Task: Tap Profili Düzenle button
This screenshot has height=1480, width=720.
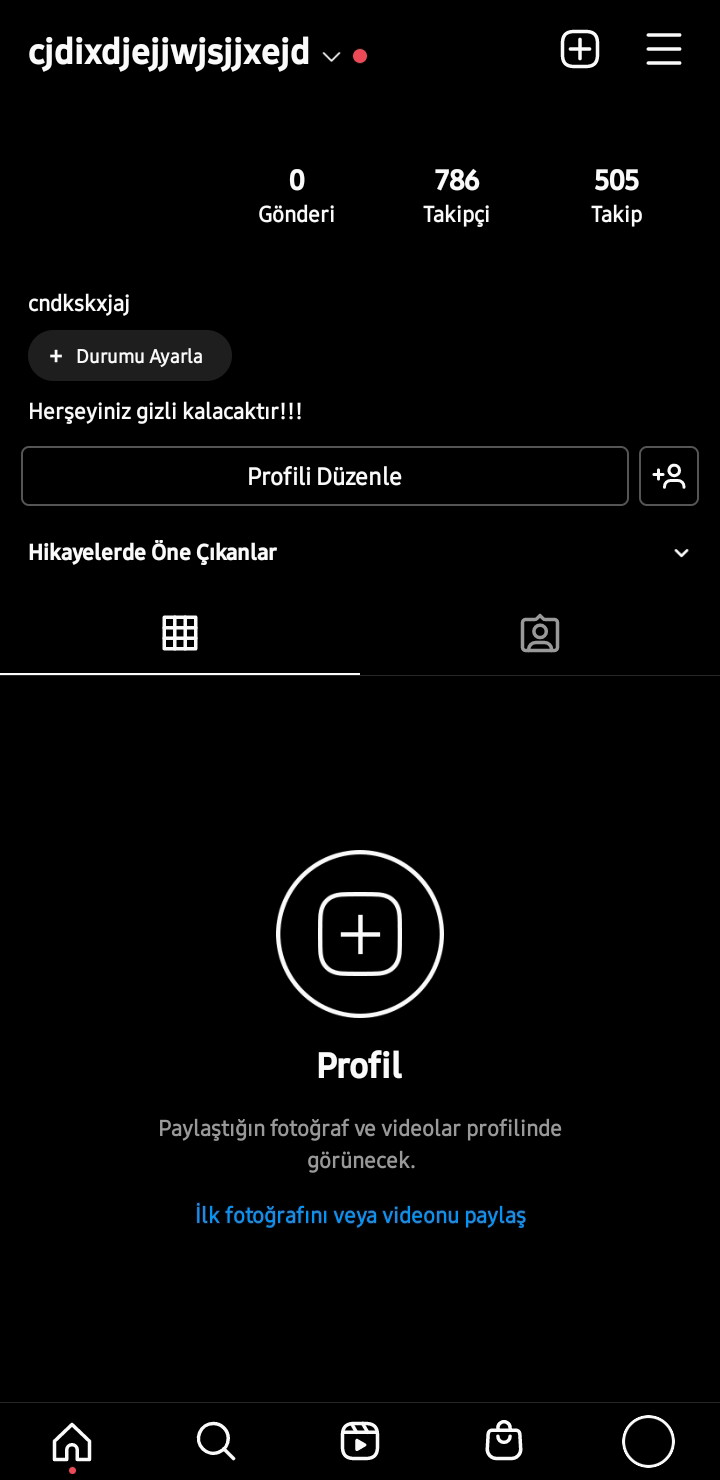Action: tap(325, 476)
